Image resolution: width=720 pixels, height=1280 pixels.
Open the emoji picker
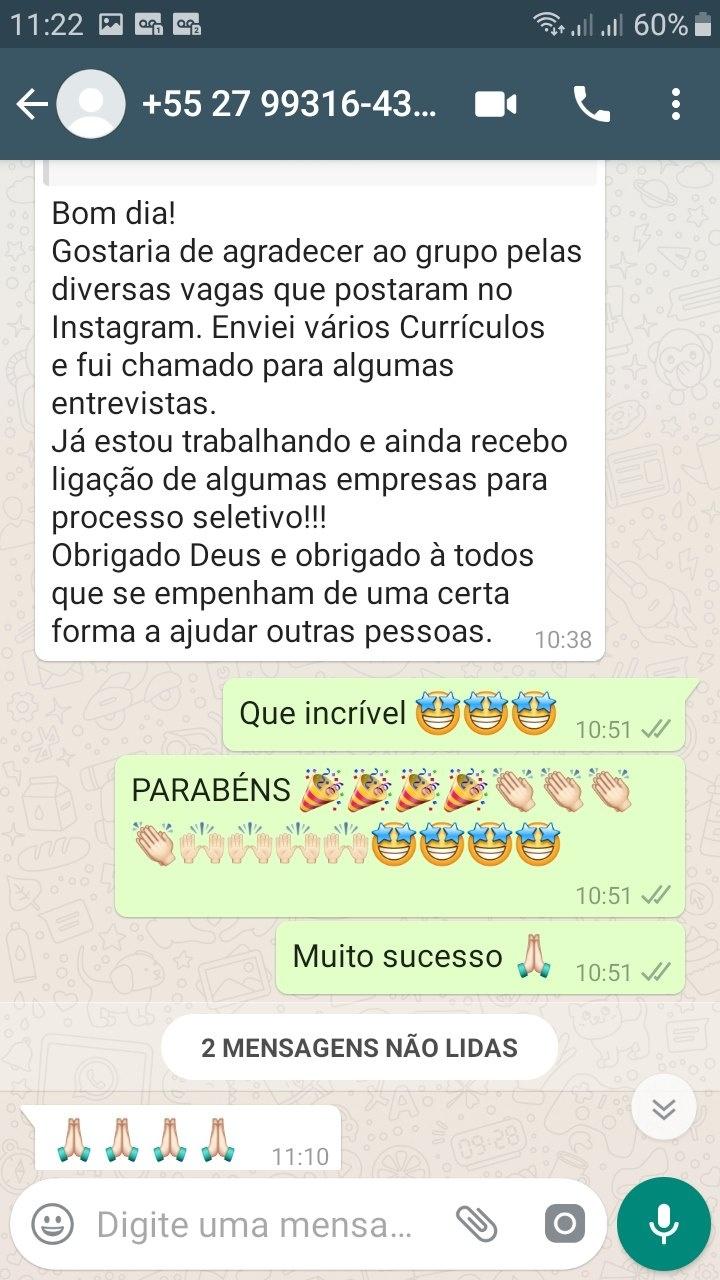coord(52,1224)
